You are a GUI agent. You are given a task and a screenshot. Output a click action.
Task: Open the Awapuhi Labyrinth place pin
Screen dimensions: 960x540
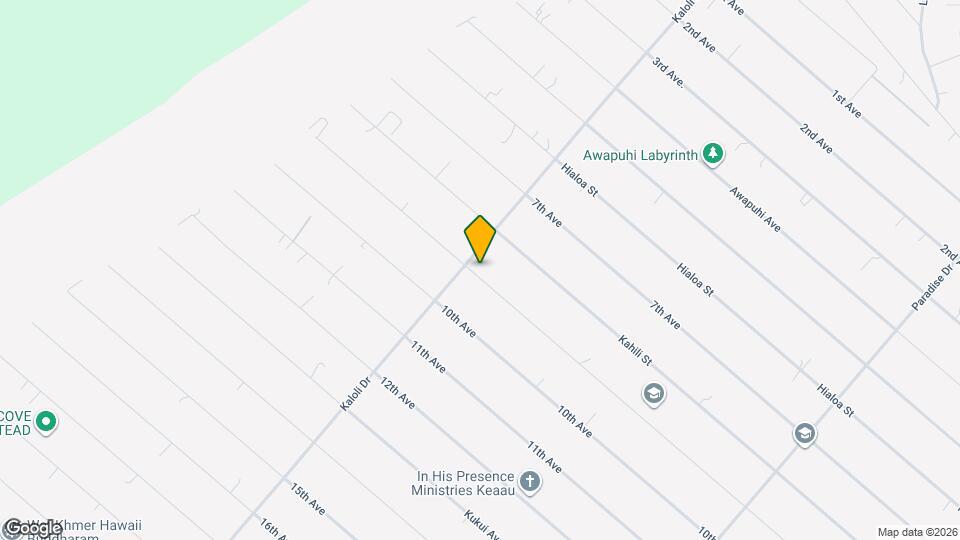[712, 154]
